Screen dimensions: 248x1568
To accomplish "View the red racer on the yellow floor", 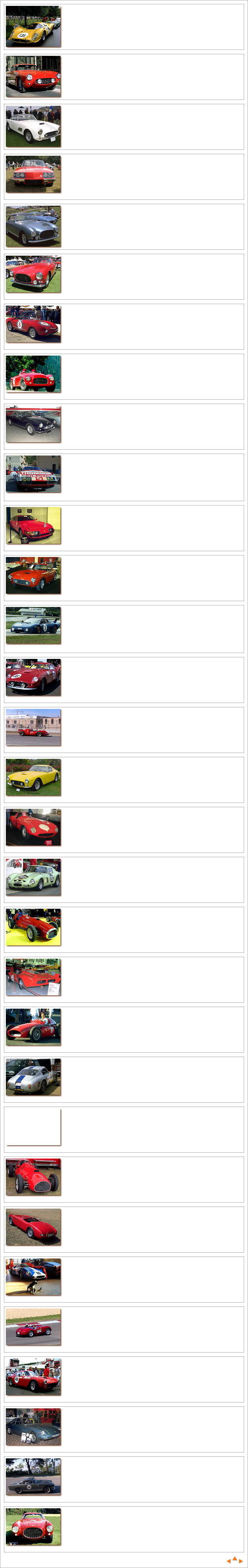I will [34, 927].
